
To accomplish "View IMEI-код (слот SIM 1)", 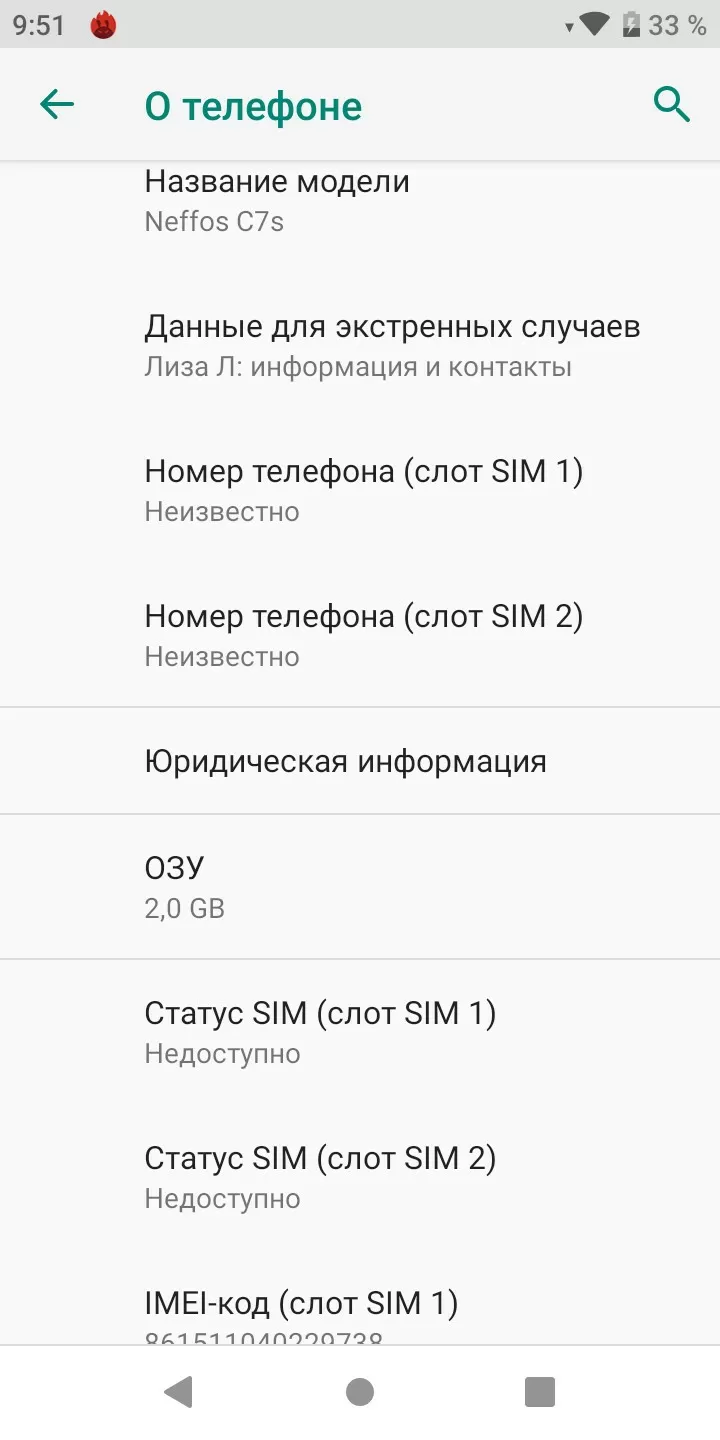I will 360,1297.
